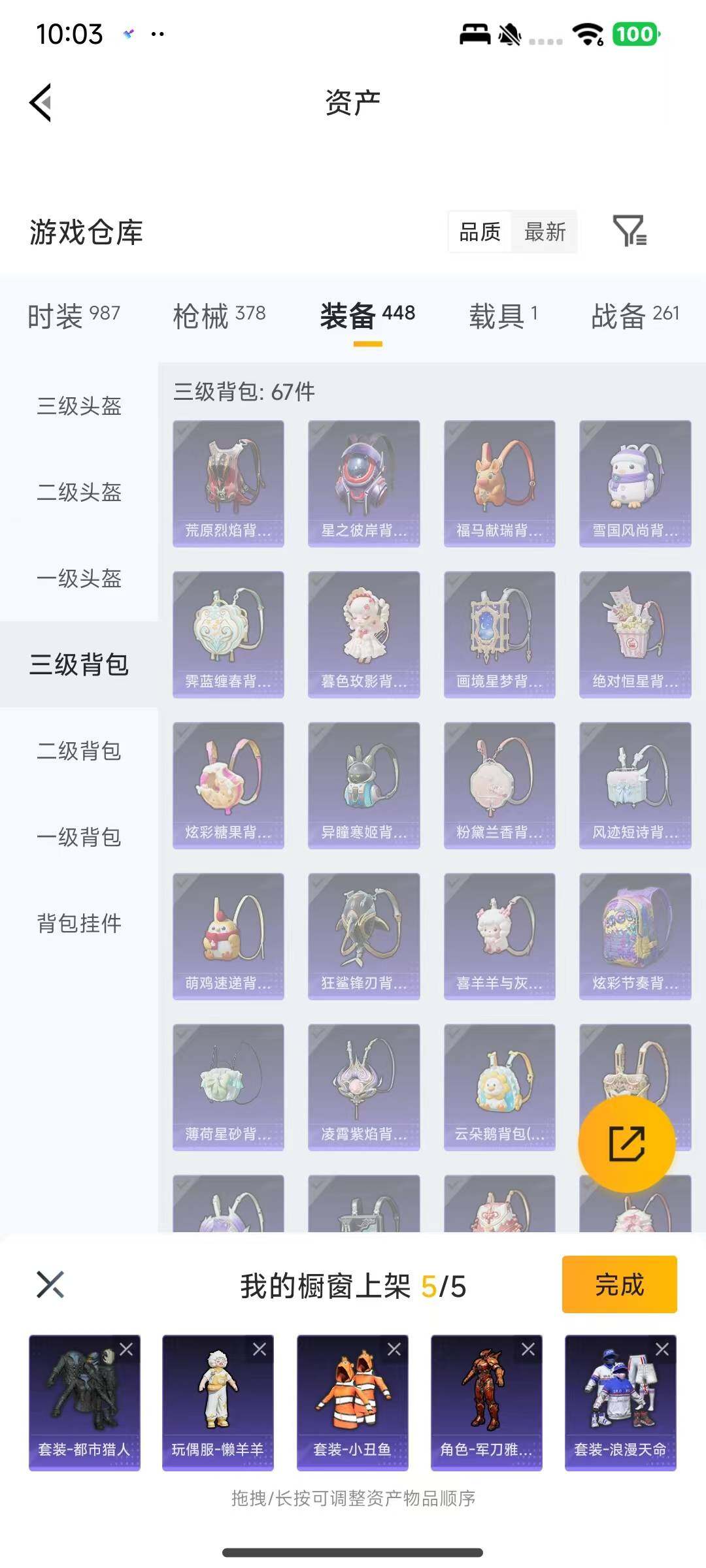706x1568 pixels.
Task: Tap the 完成 button
Action: [619, 1284]
